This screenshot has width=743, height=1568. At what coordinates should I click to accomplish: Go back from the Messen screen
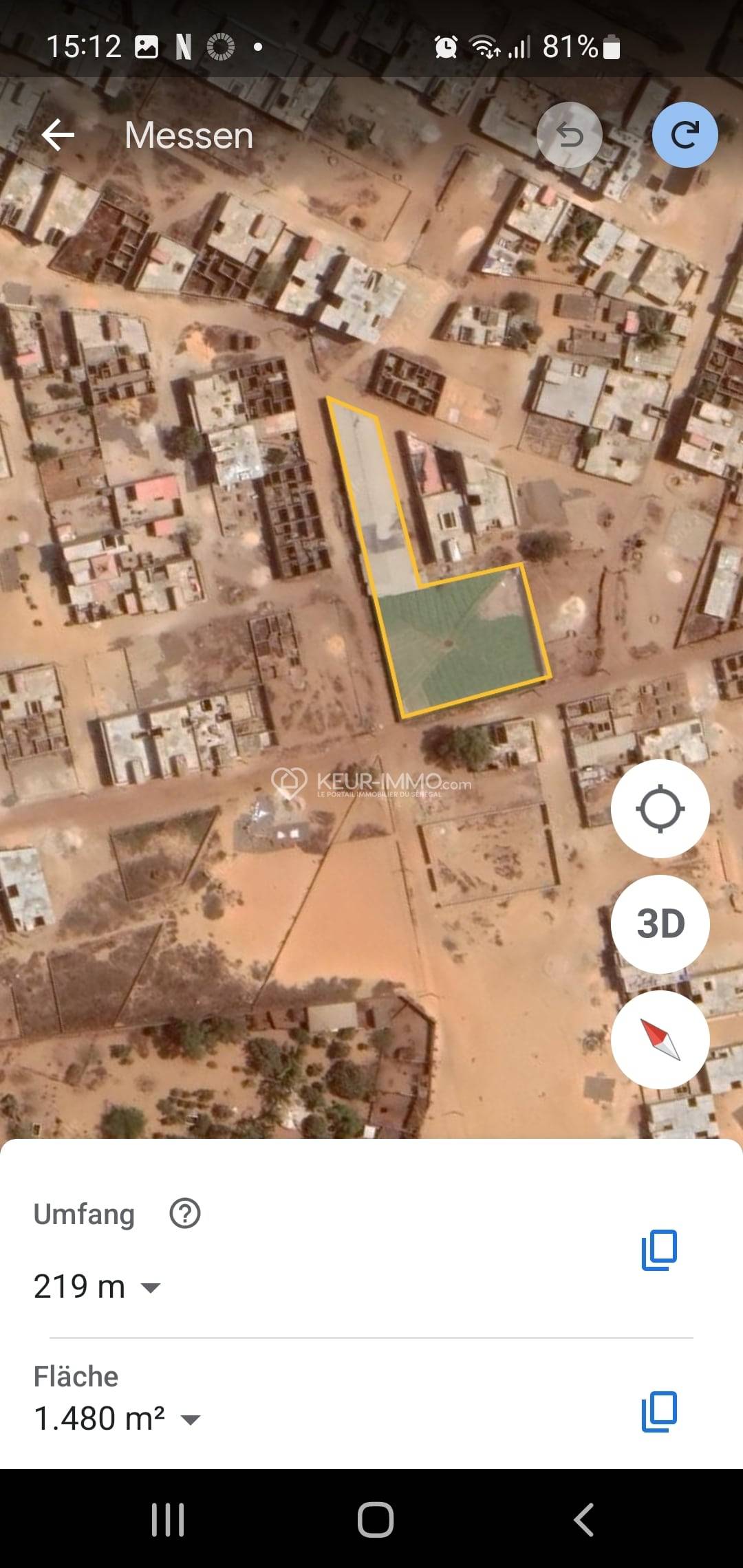[x=58, y=135]
